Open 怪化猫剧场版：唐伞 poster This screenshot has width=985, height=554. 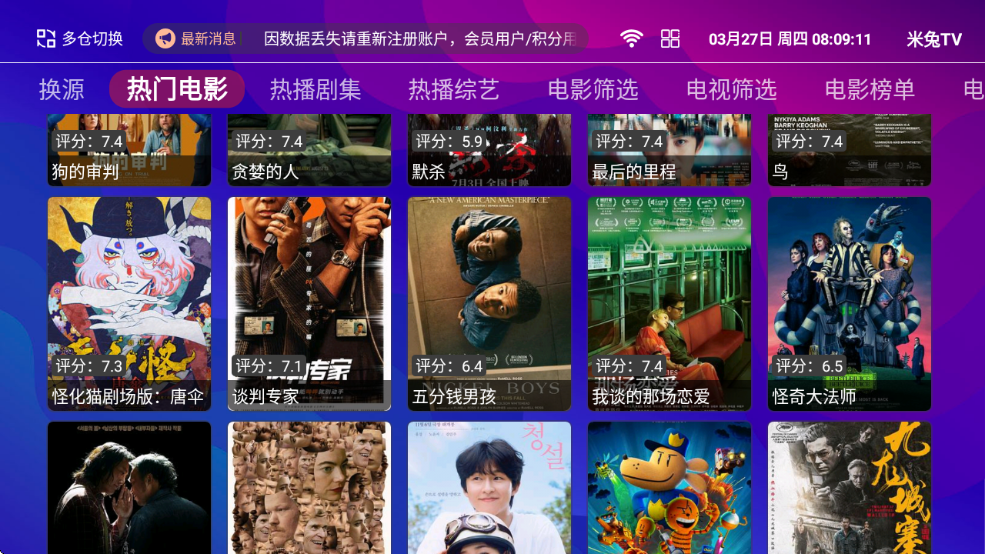pos(129,303)
